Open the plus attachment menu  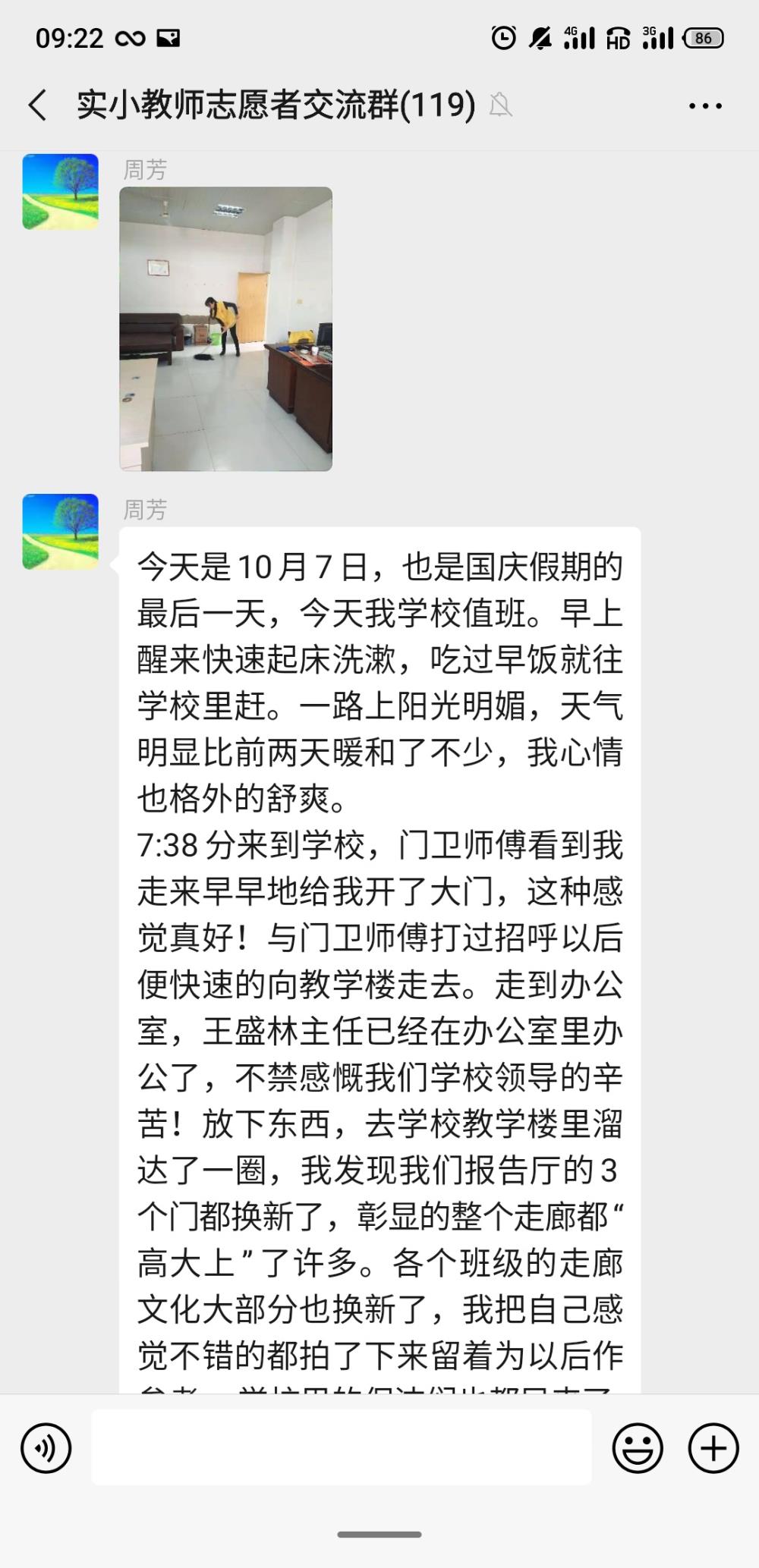[713, 1447]
